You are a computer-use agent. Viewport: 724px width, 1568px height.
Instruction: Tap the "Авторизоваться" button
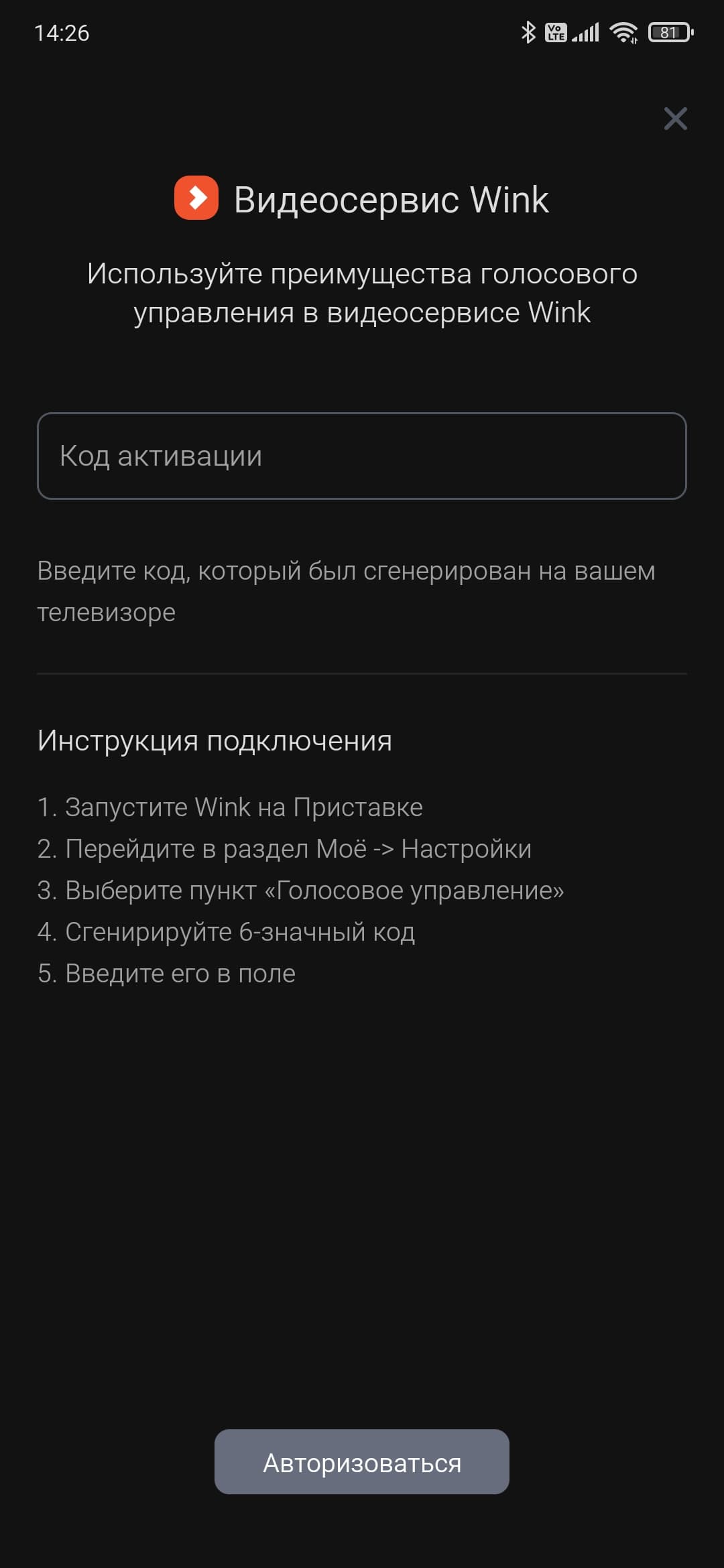tap(362, 1462)
